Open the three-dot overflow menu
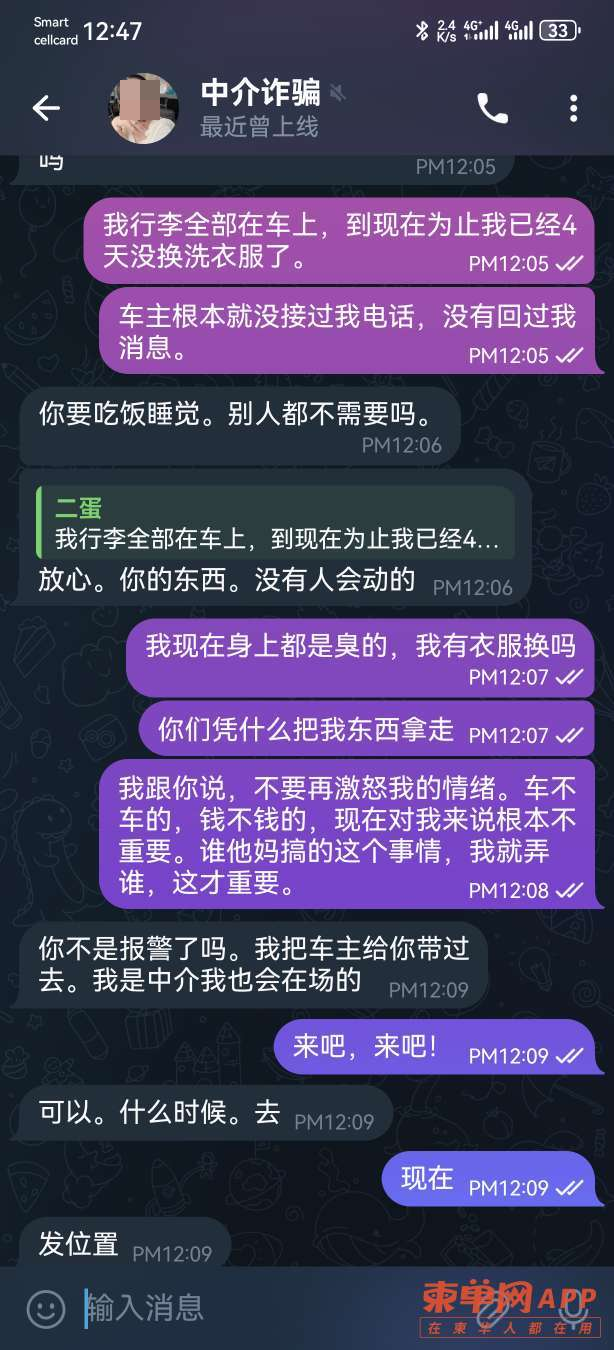 (x=573, y=108)
